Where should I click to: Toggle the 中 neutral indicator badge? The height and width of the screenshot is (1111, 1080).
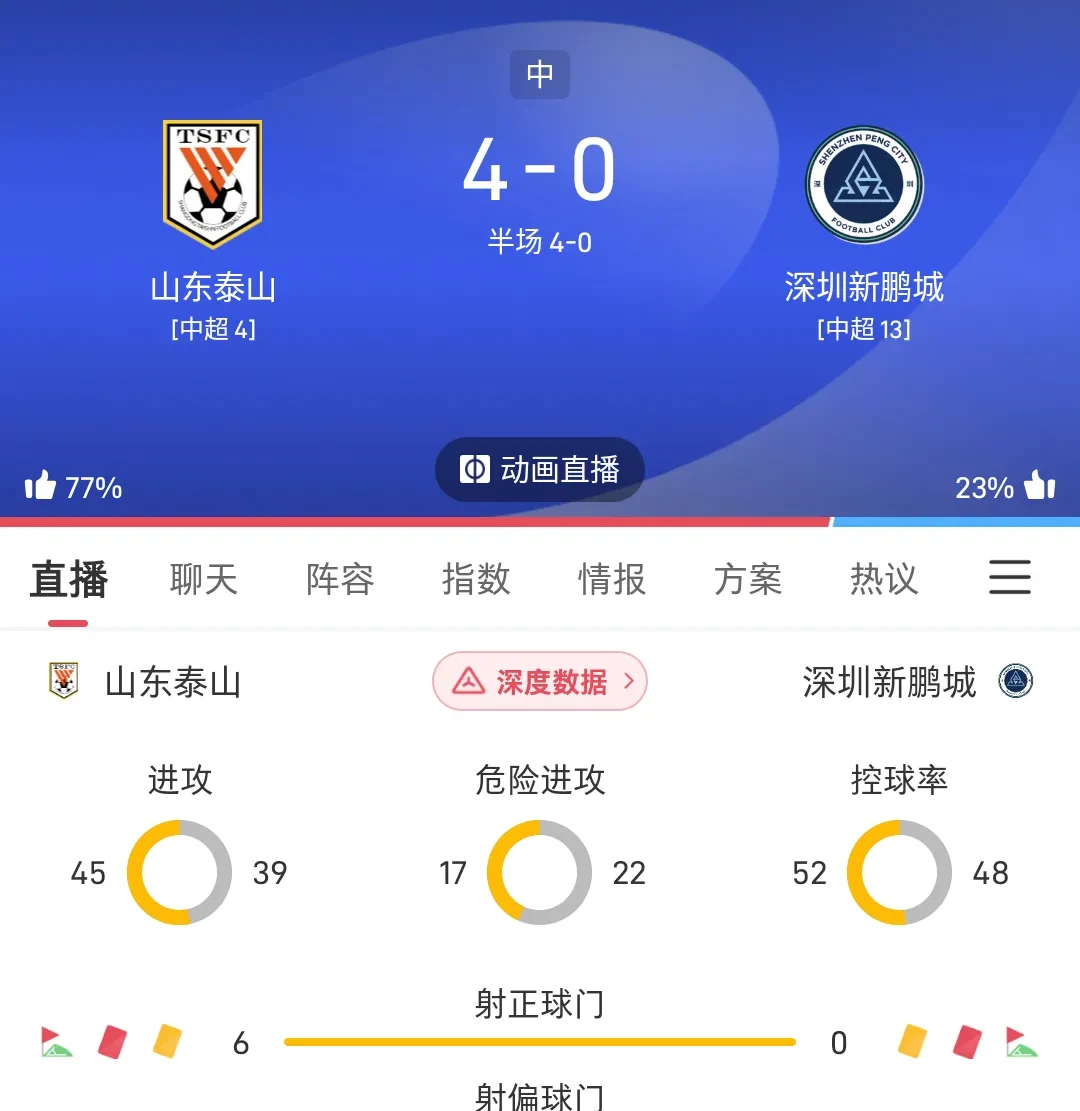pyautogui.click(x=539, y=74)
